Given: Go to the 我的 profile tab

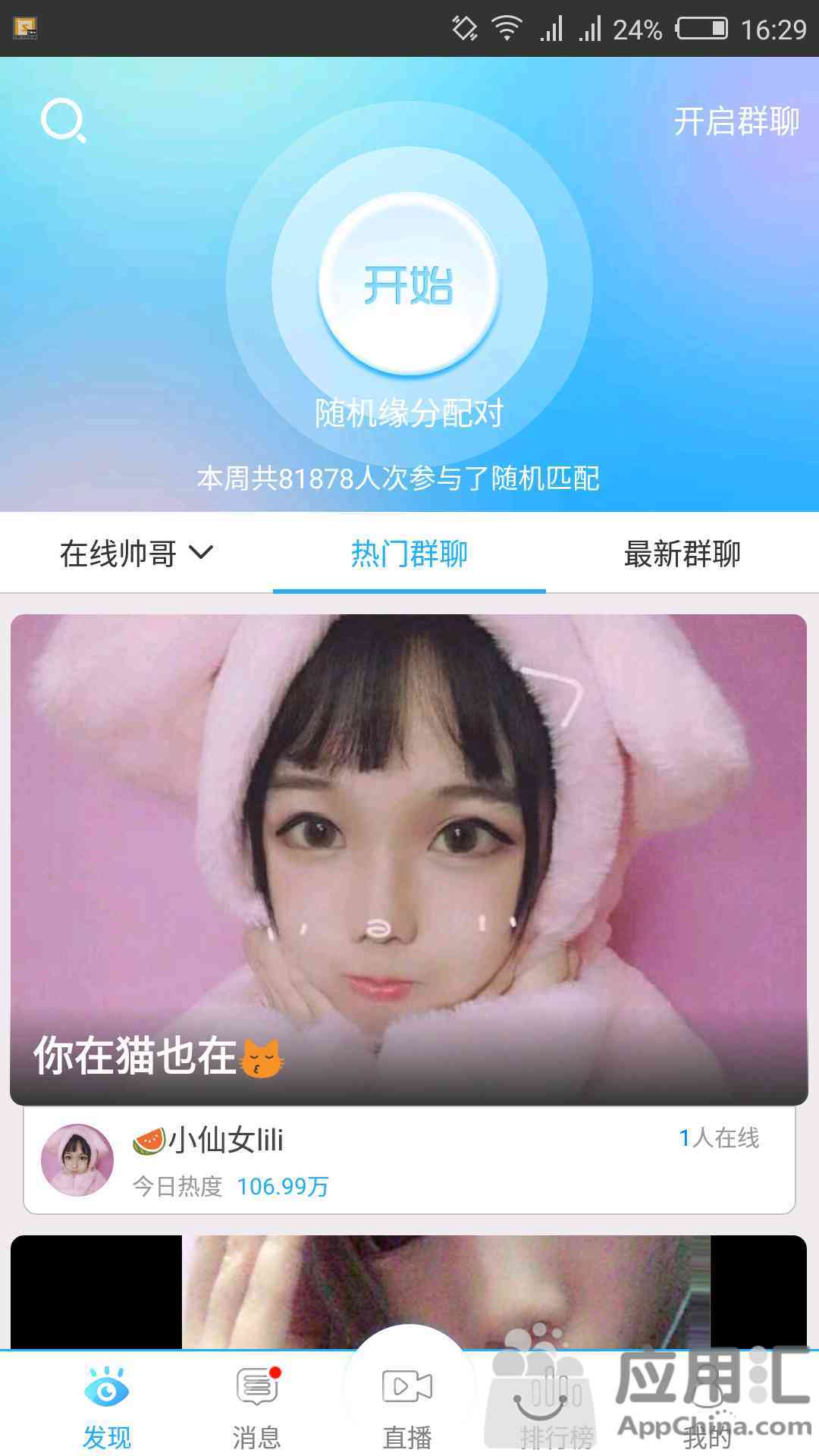Looking at the screenshot, I should (707, 1407).
